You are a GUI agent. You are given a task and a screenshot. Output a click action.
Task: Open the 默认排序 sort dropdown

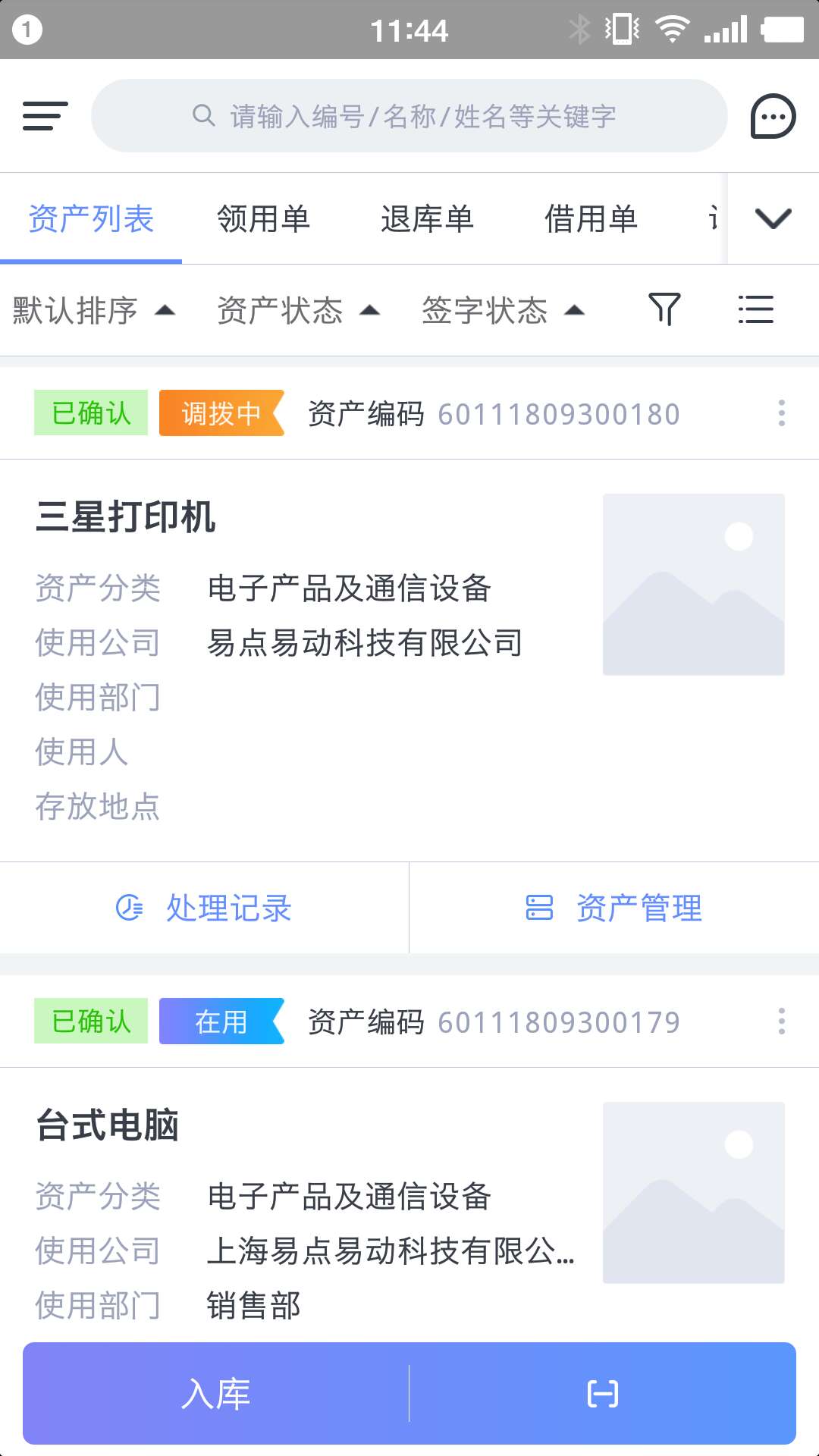[x=91, y=309]
